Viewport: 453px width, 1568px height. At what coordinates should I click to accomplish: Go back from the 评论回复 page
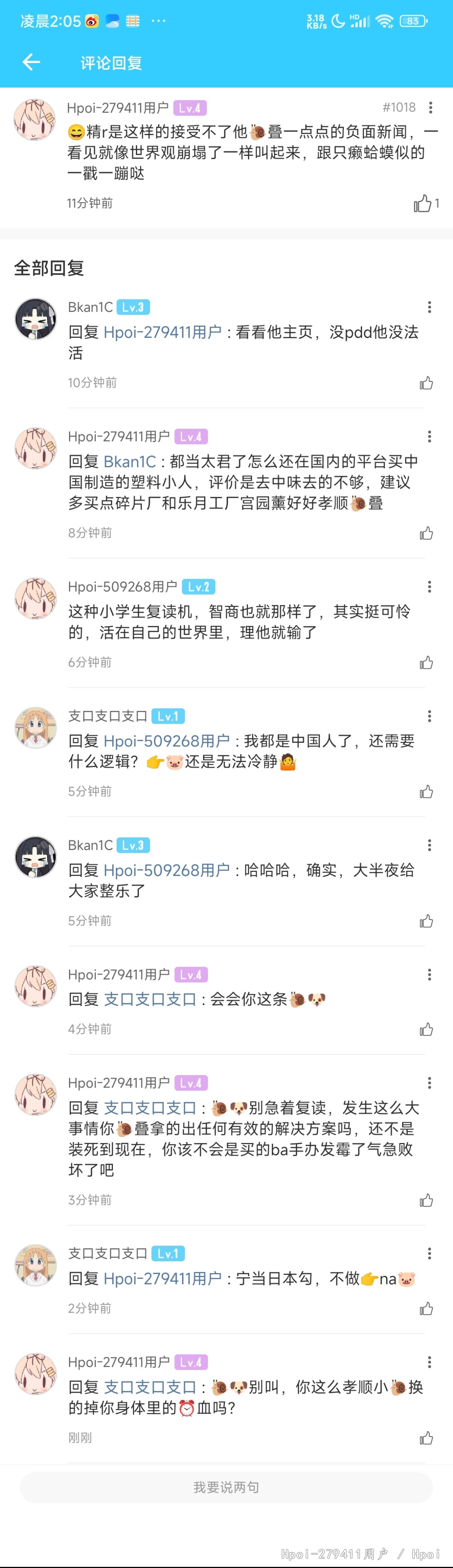(x=31, y=62)
